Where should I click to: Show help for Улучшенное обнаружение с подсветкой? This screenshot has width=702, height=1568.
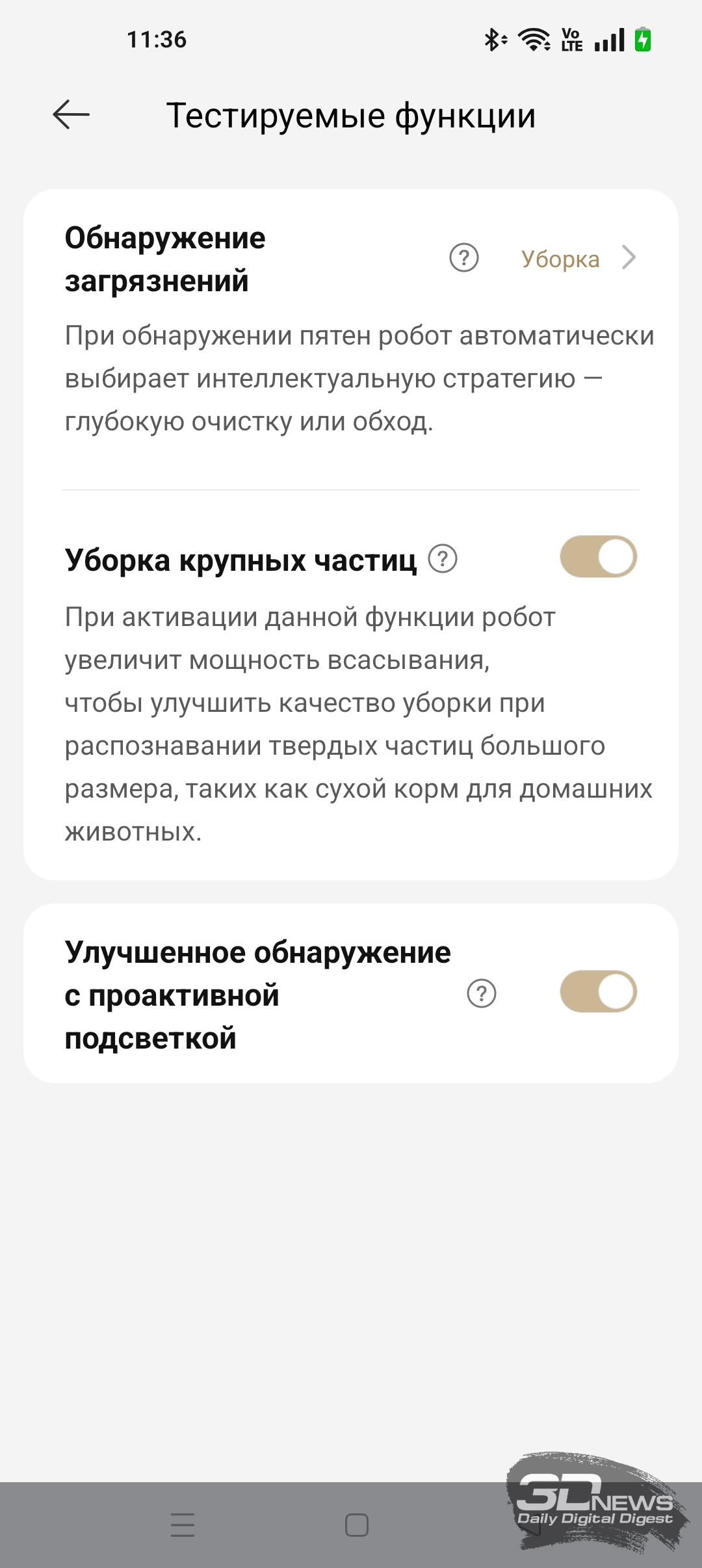pos(482,993)
